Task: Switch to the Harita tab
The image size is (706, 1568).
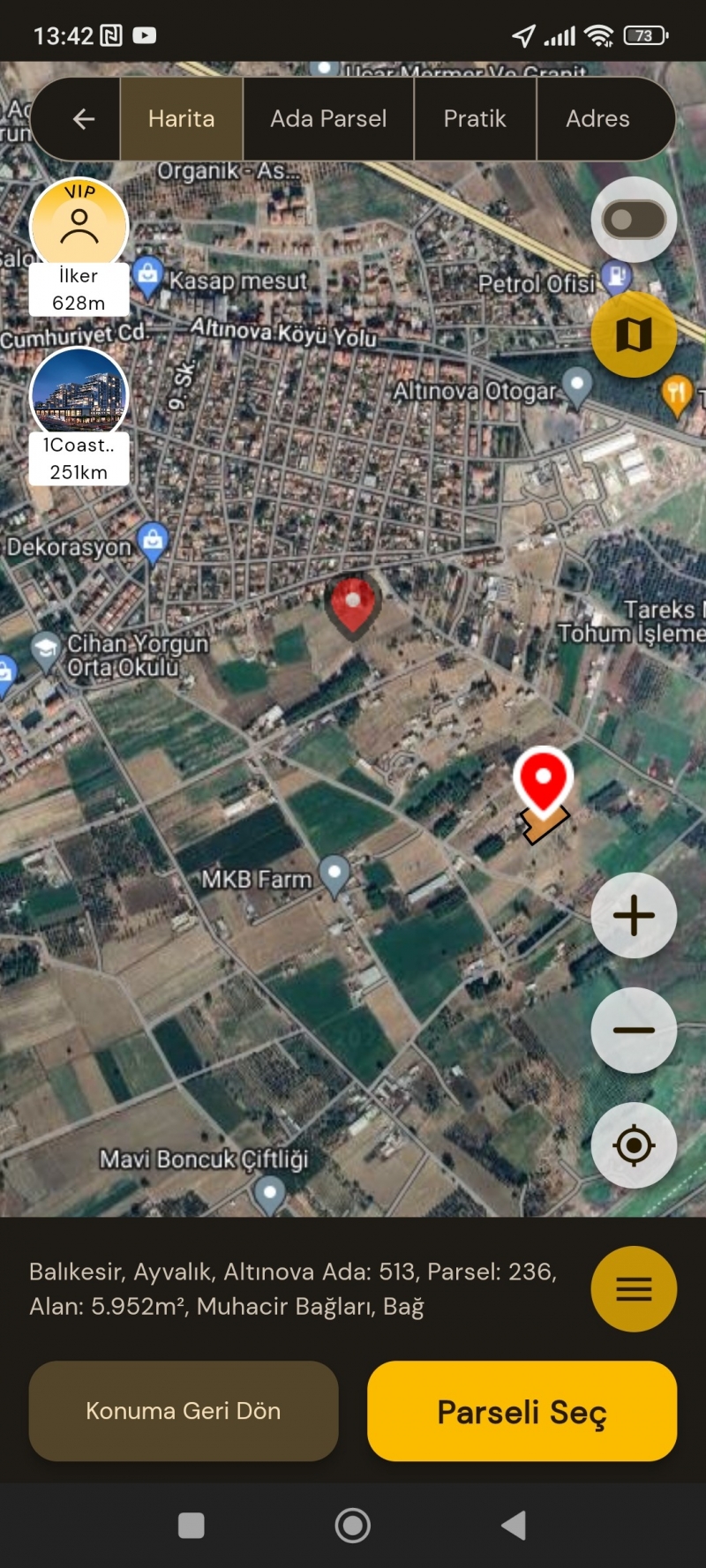Action: [x=182, y=119]
